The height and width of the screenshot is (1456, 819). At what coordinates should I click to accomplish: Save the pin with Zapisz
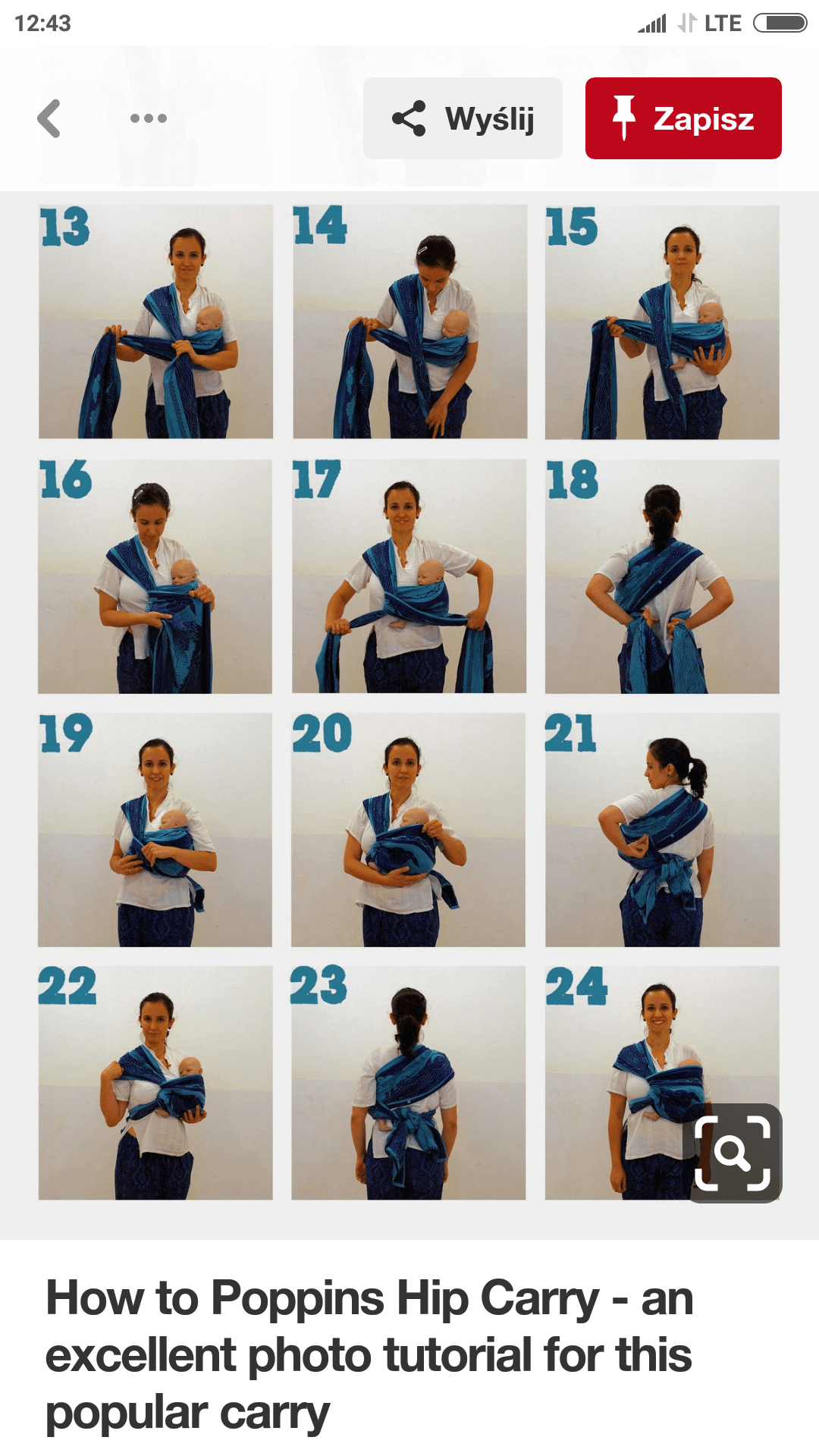point(683,118)
